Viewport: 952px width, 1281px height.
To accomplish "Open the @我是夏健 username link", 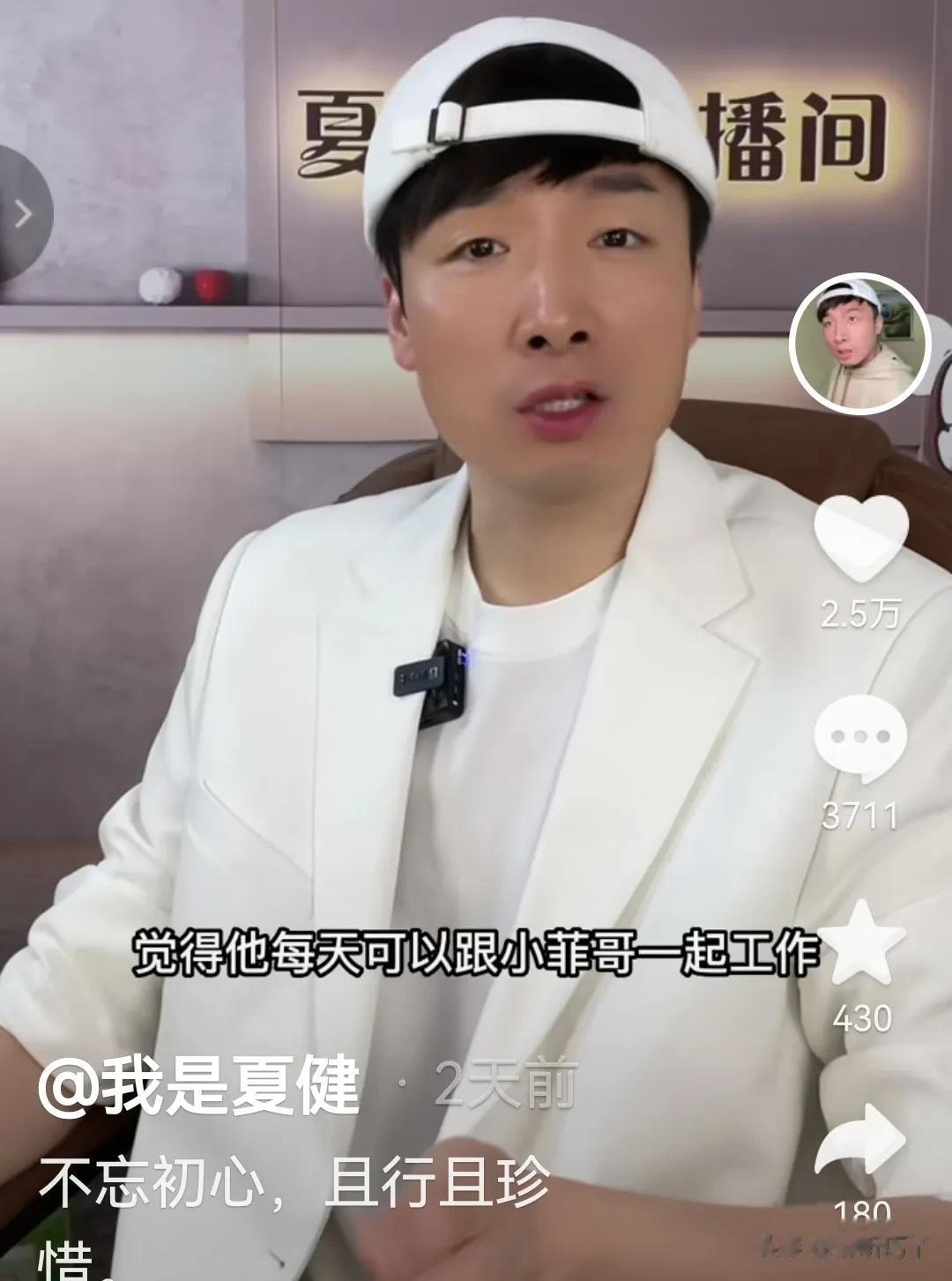I will (x=200, y=1085).
